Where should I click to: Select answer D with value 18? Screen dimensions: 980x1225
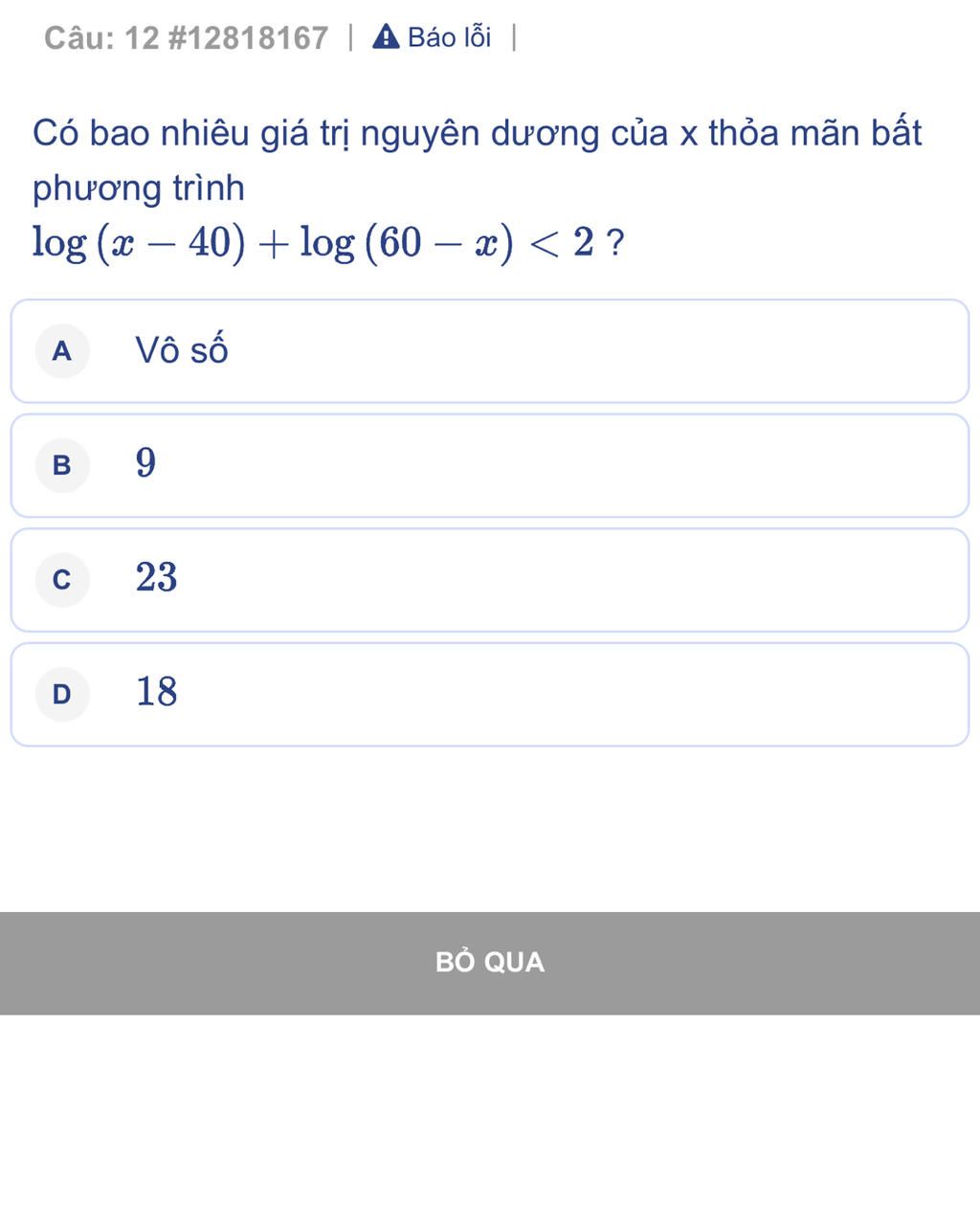(489, 694)
